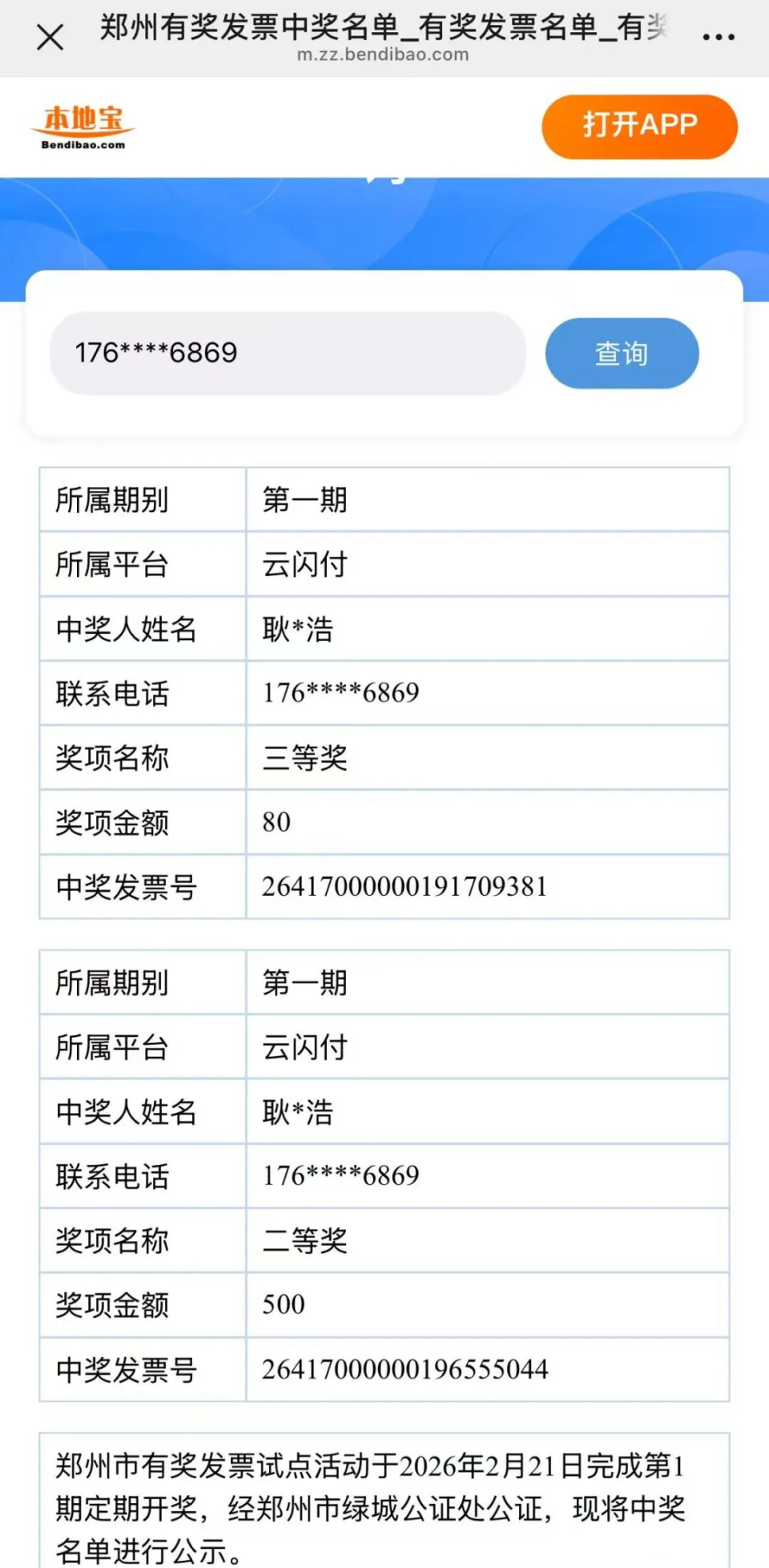Tap the 三等奖 prize name cell
This screenshot has height=1568, width=769.
[x=305, y=758]
